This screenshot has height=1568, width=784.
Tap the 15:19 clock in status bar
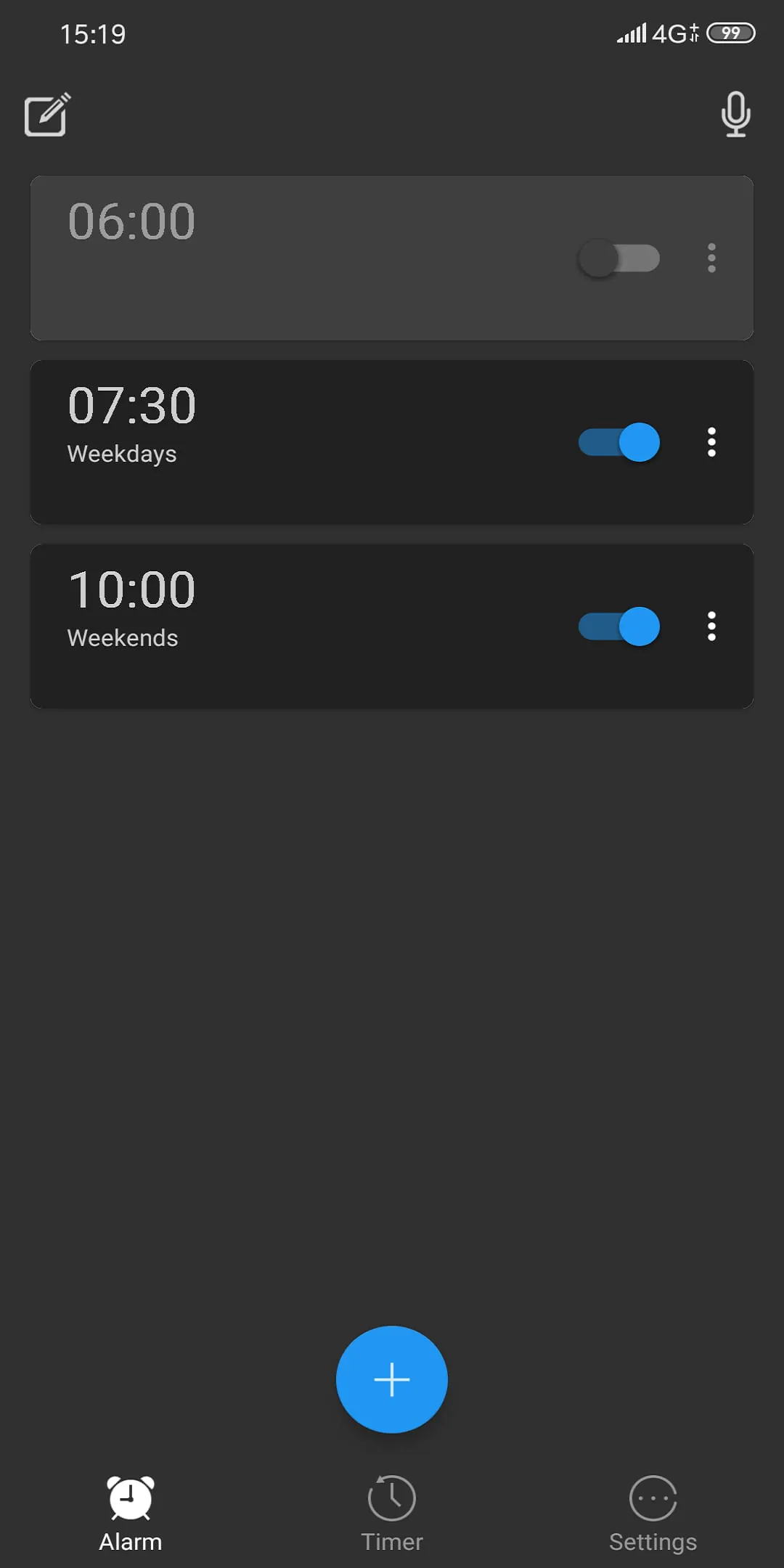point(91,33)
